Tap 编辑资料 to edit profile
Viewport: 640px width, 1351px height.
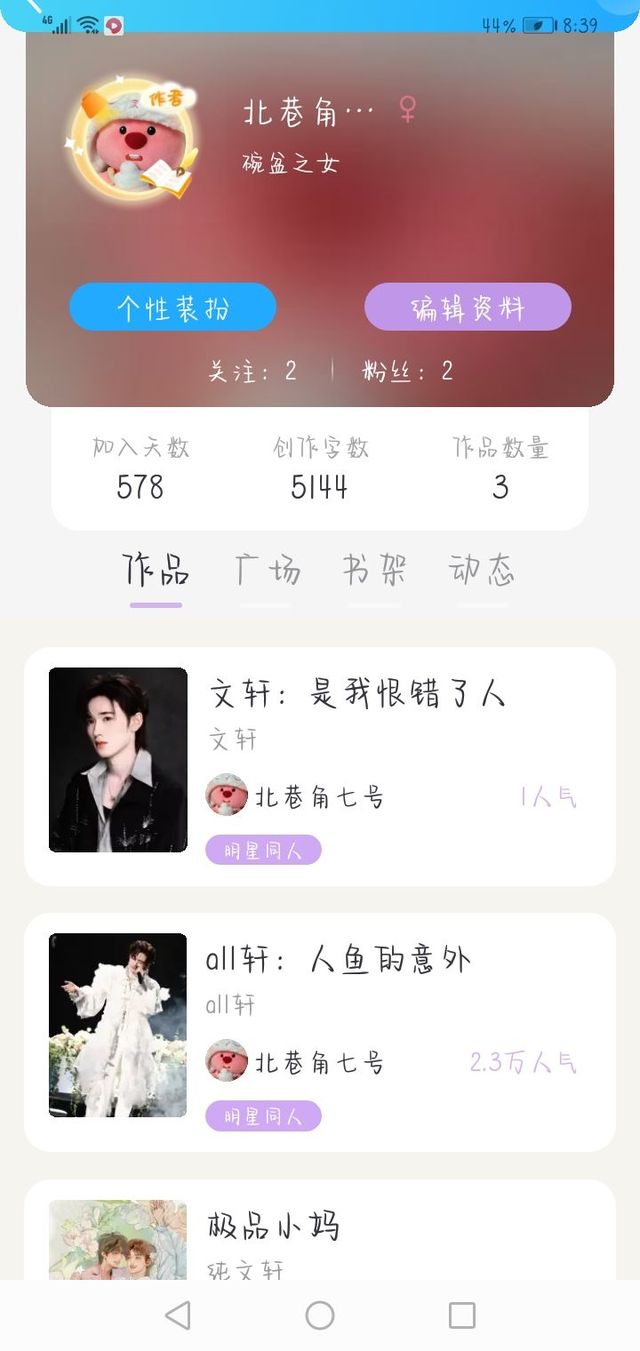468,307
